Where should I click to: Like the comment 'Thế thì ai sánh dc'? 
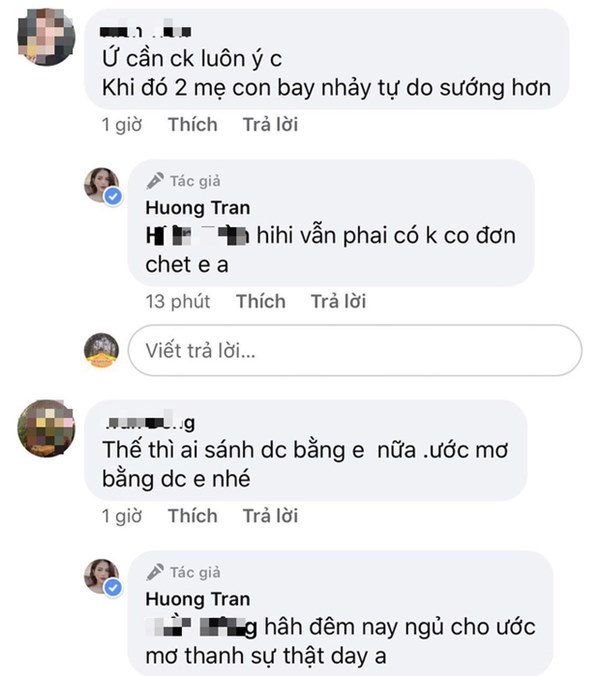point(192,516)
